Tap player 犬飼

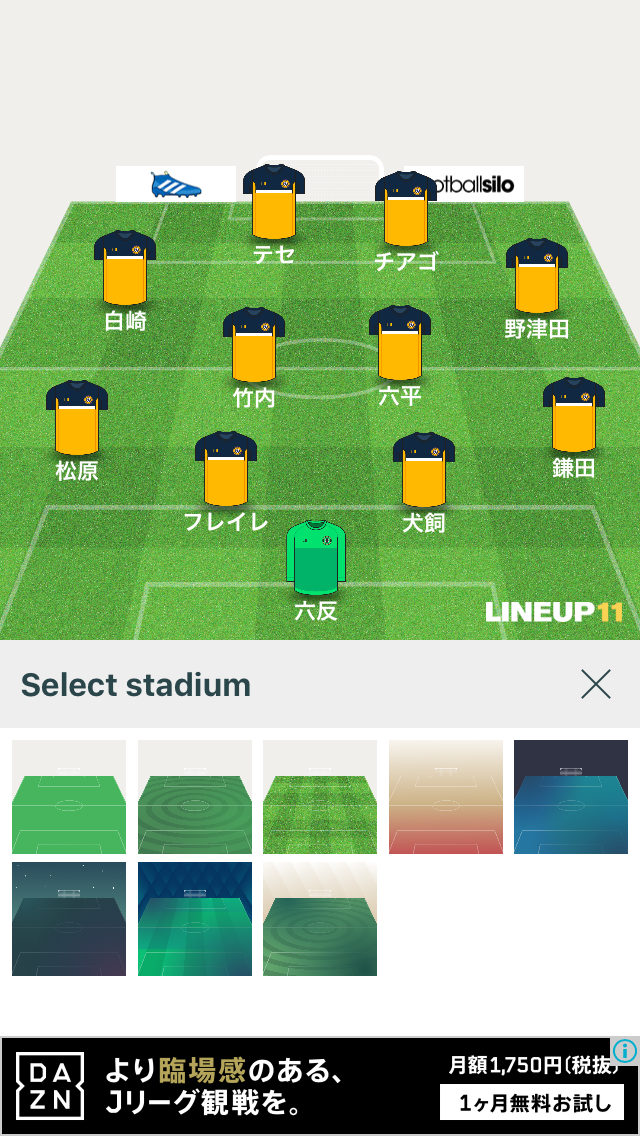coord(424,471)
